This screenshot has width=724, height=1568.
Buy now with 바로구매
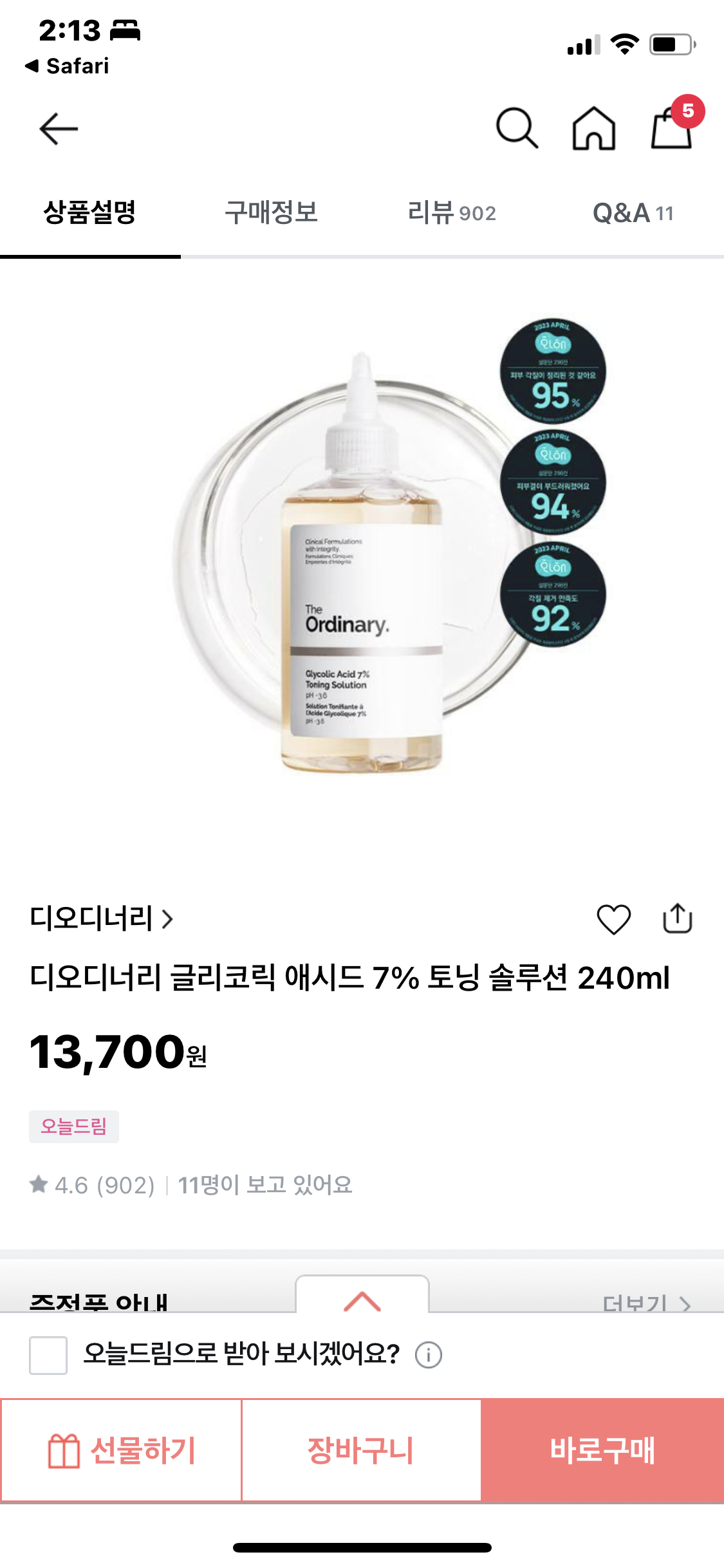[602, 1450]
